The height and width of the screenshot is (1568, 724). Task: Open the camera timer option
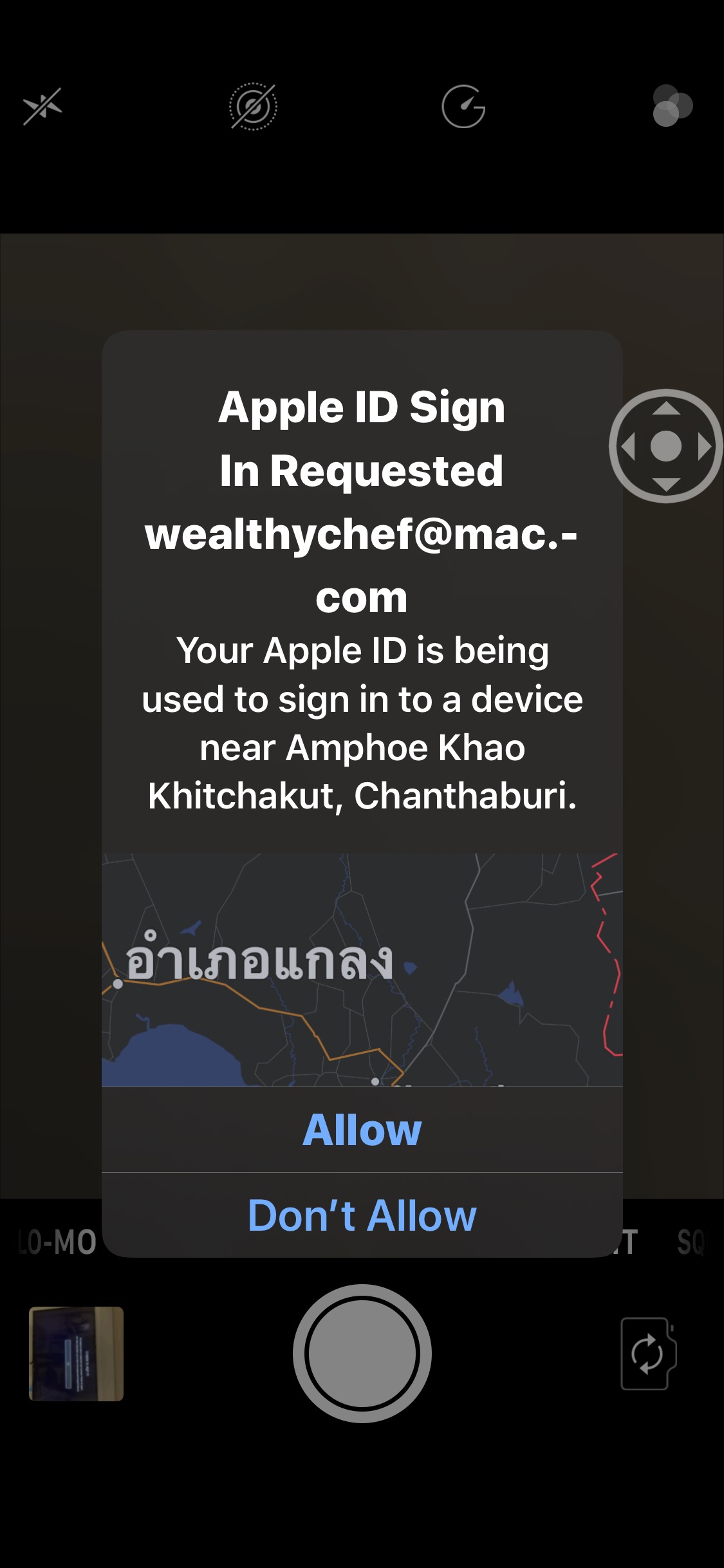pos(463,106)
